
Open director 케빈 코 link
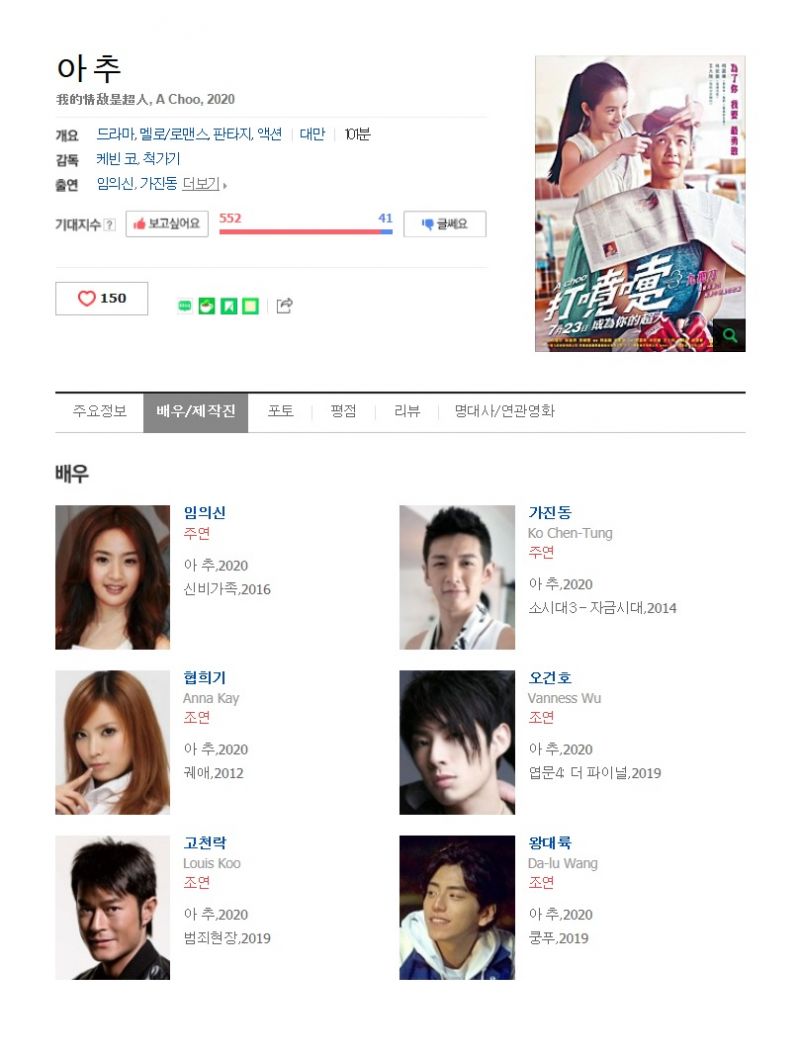click(114, 159)
